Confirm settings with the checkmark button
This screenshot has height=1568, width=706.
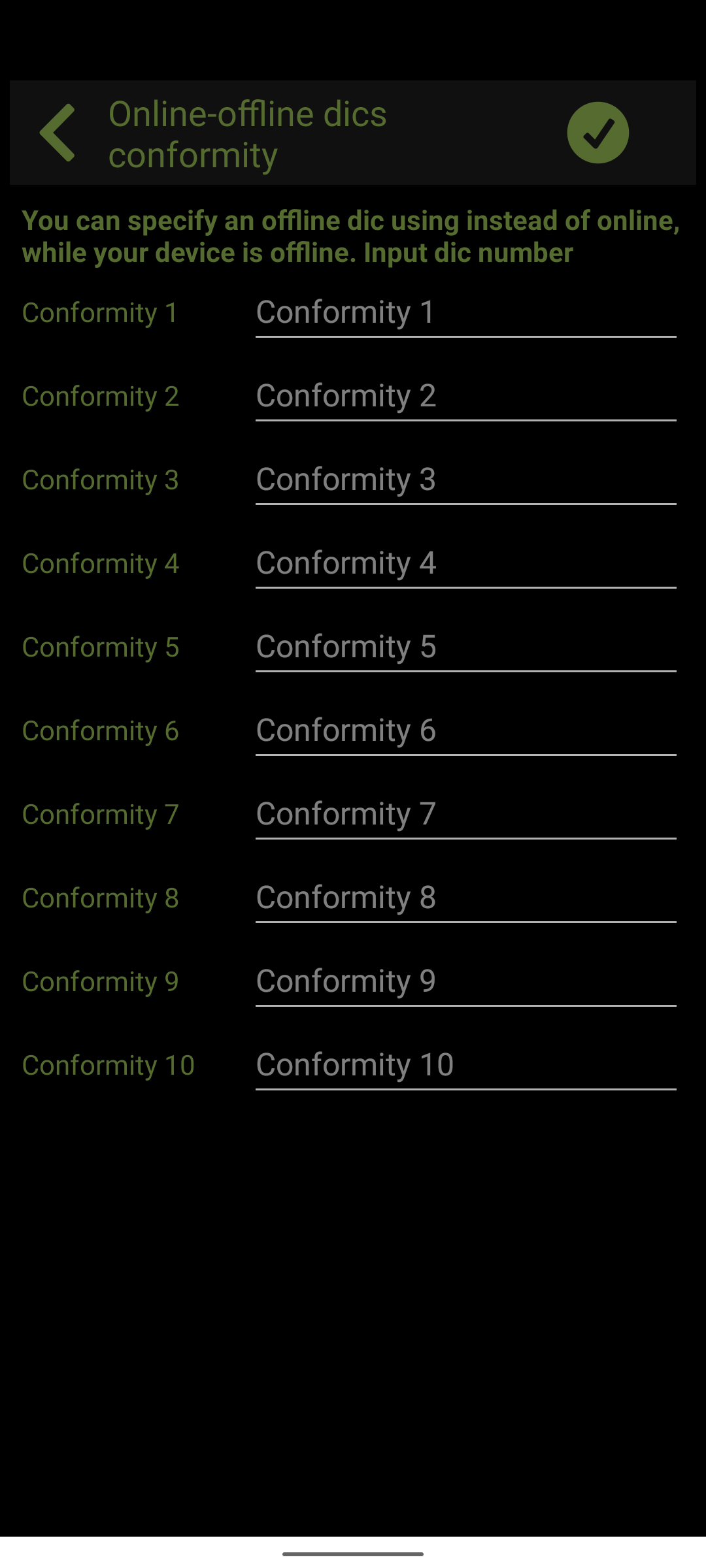tap(597, 133)
